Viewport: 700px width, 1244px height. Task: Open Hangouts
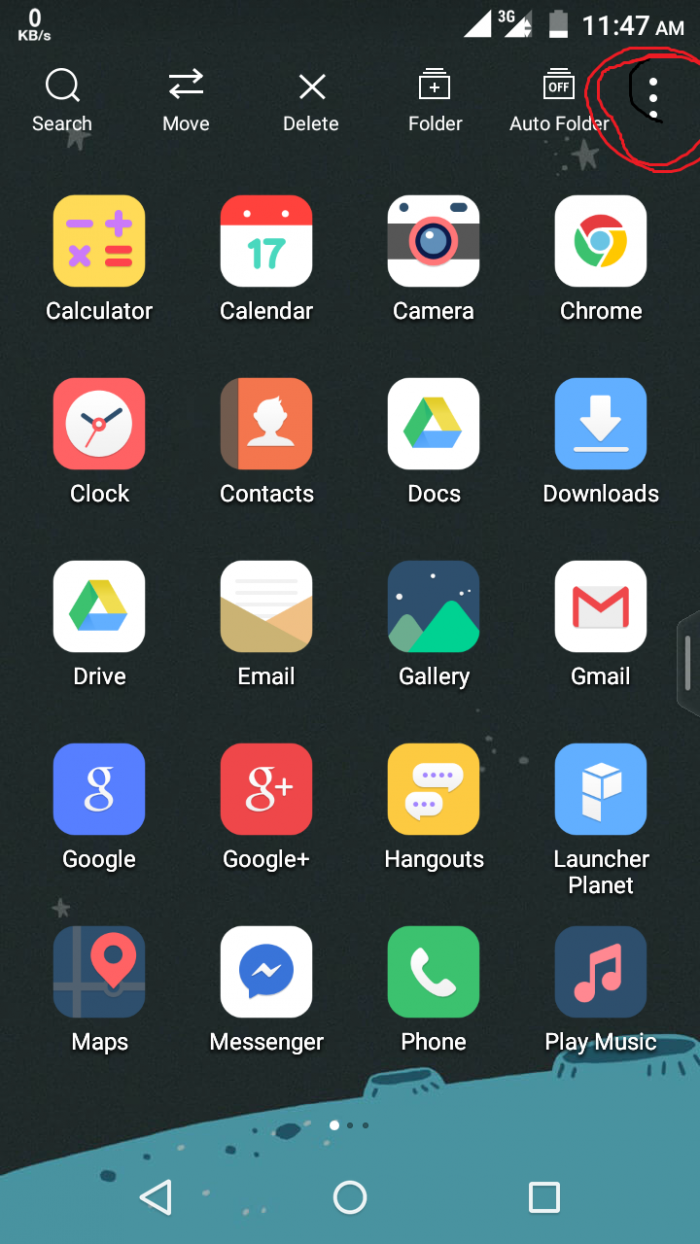[x=433, y=789]
